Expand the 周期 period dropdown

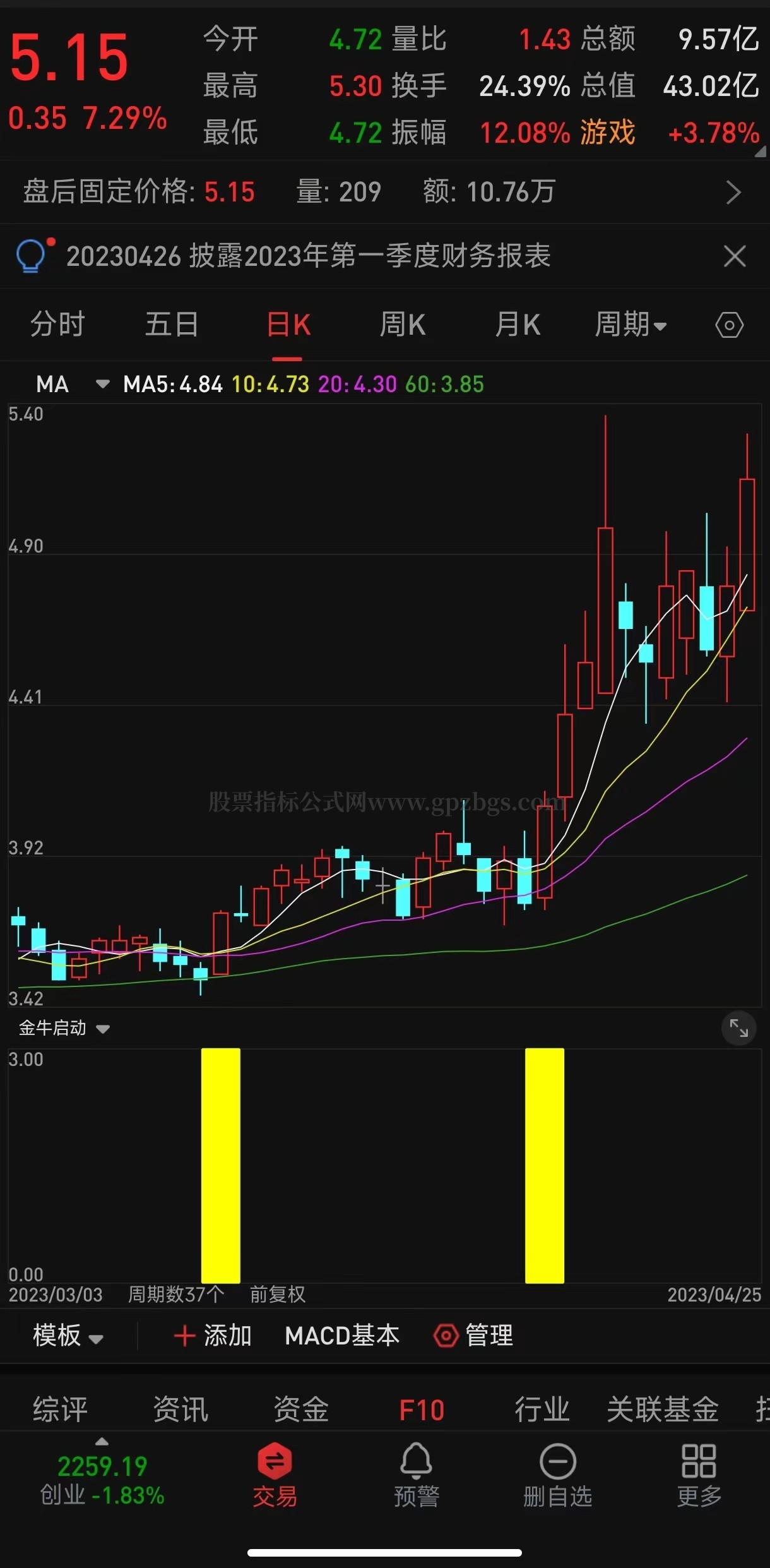(630, 325)
